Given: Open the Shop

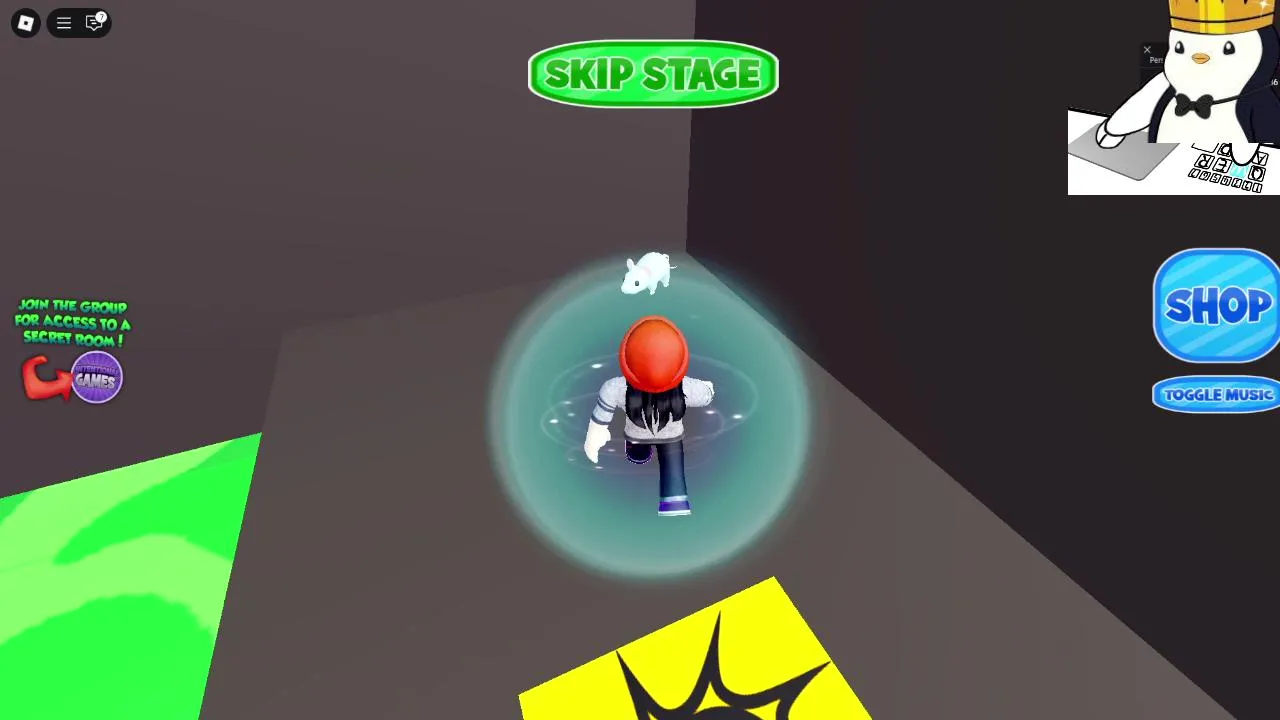Looking at the screenshot, I should click(x=1216, y=306).
